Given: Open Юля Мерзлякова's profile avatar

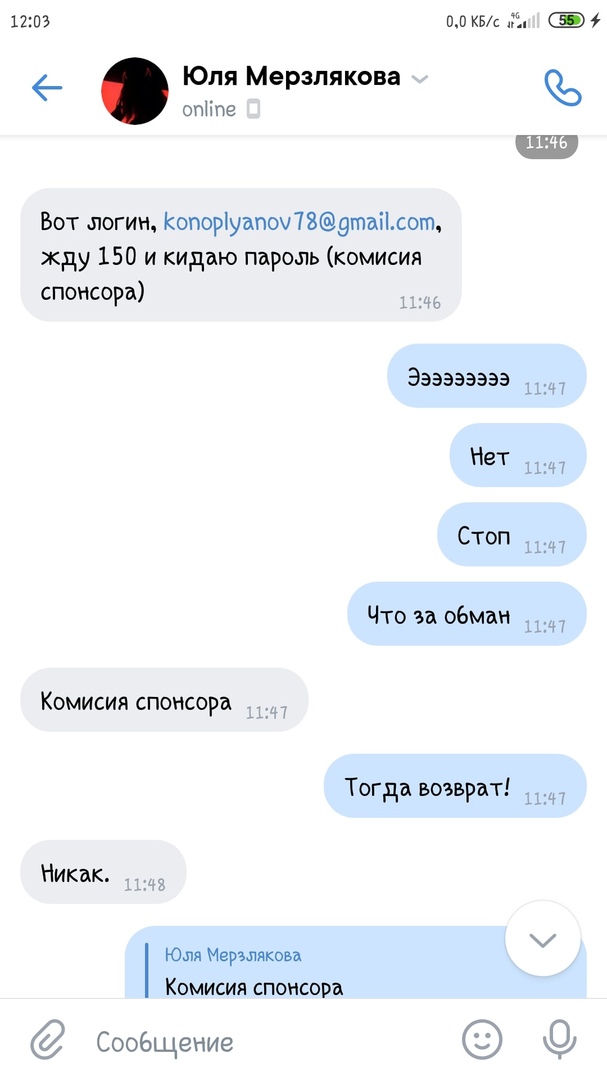Looking at the screenshot, I should click(x=135, y=91).
